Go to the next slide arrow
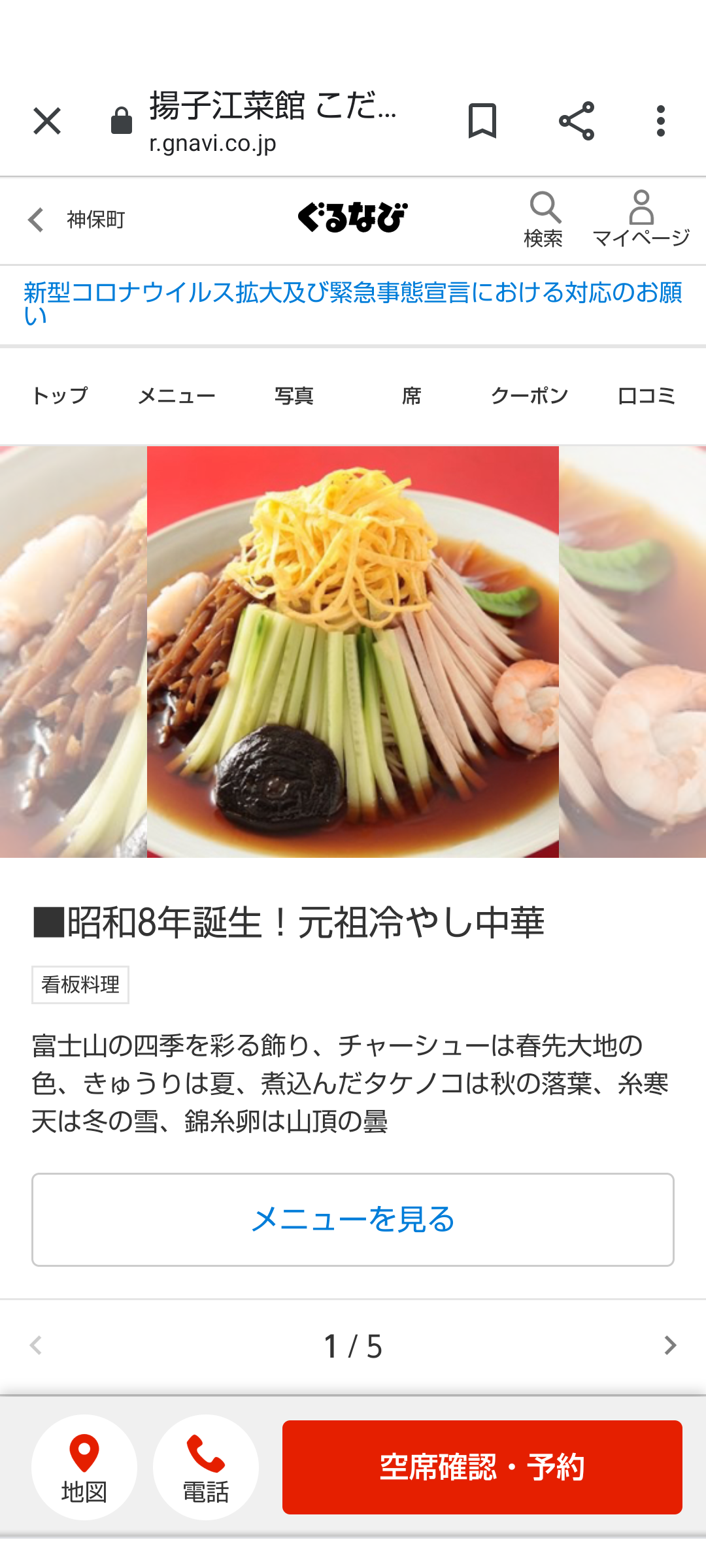The image size is (706, 1568). (x=670, y=1346)
